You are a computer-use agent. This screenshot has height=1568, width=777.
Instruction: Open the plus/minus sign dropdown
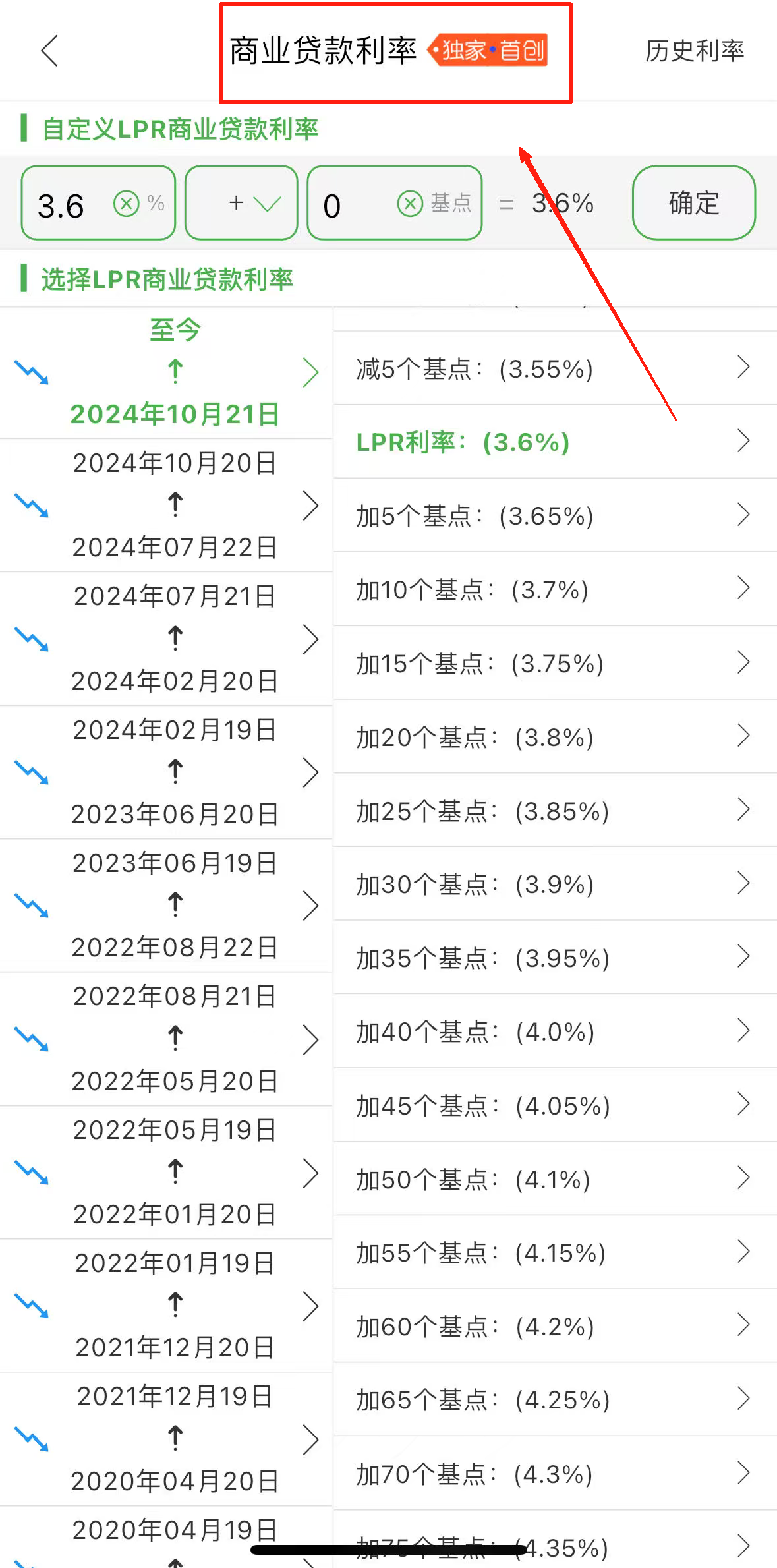click(241, 203)
